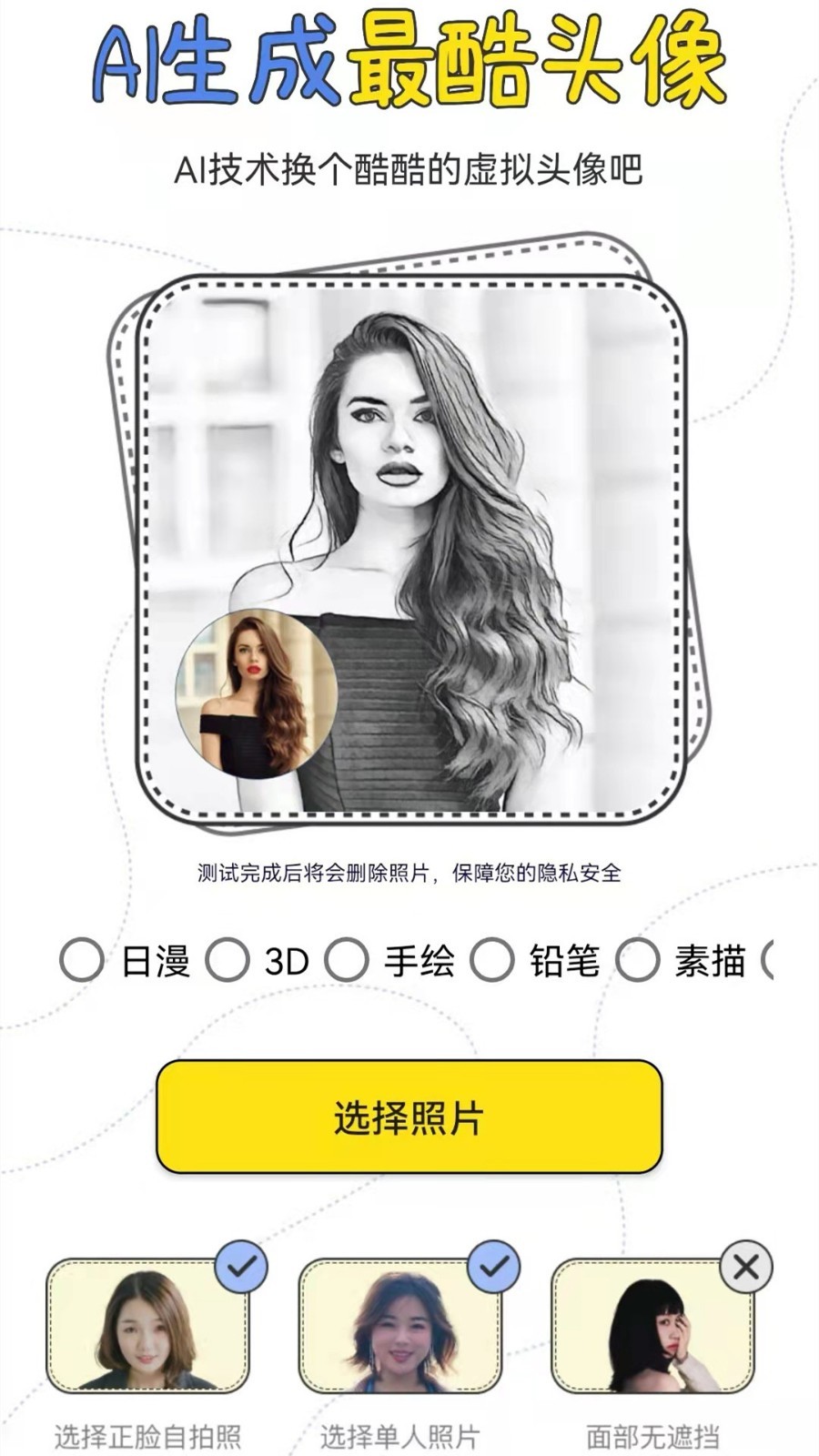Choose the 素描 sketch style

637,959
